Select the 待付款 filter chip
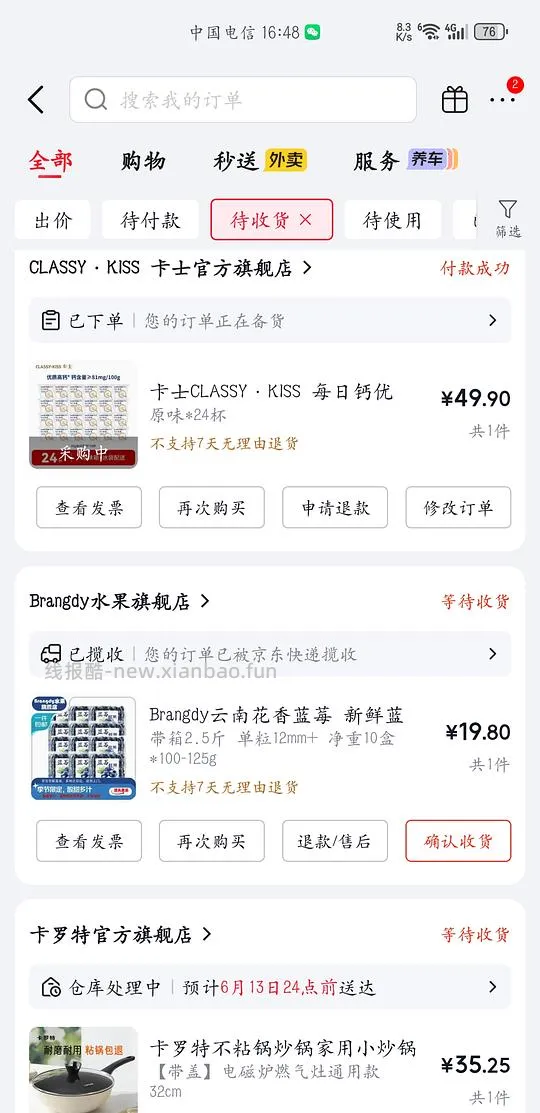 tap(150, 221)
